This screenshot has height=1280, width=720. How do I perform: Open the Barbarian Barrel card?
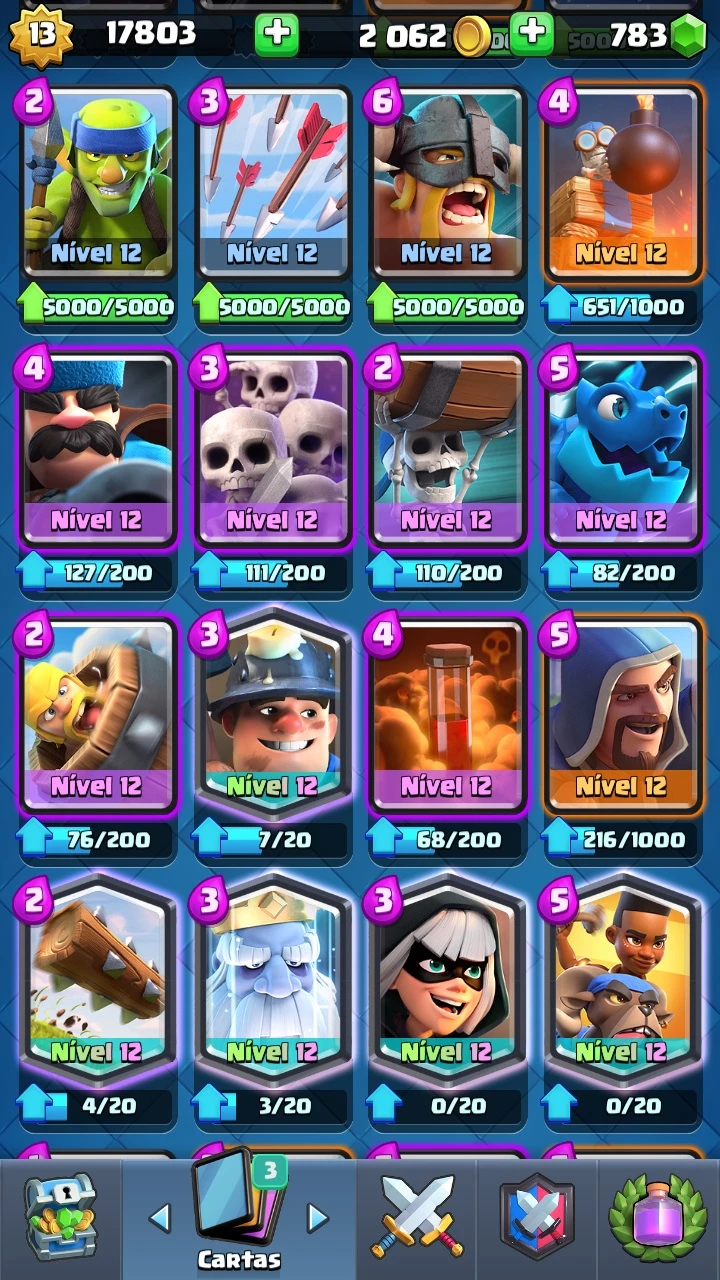point(98,715)
